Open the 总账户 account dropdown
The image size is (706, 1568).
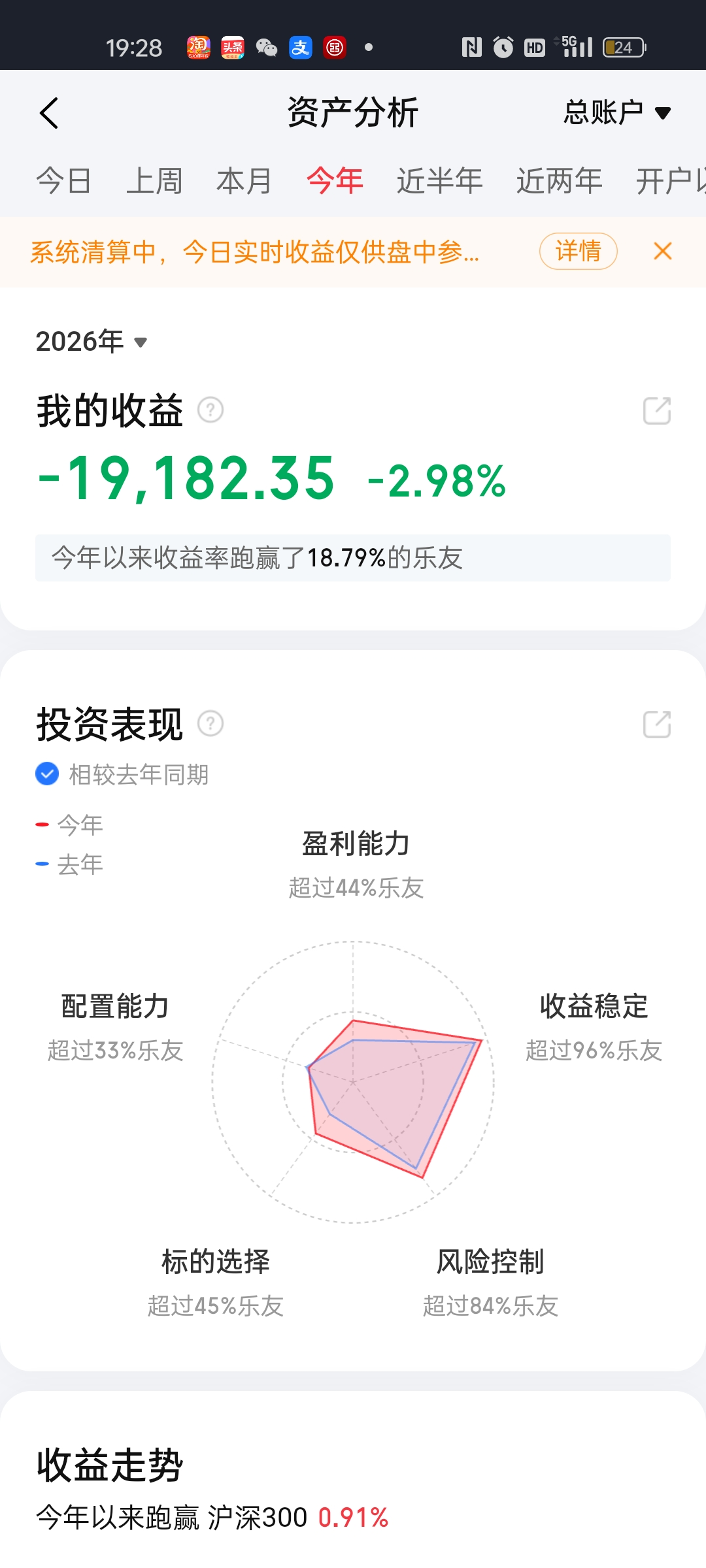pyautogui.click(x=617, y=113)
